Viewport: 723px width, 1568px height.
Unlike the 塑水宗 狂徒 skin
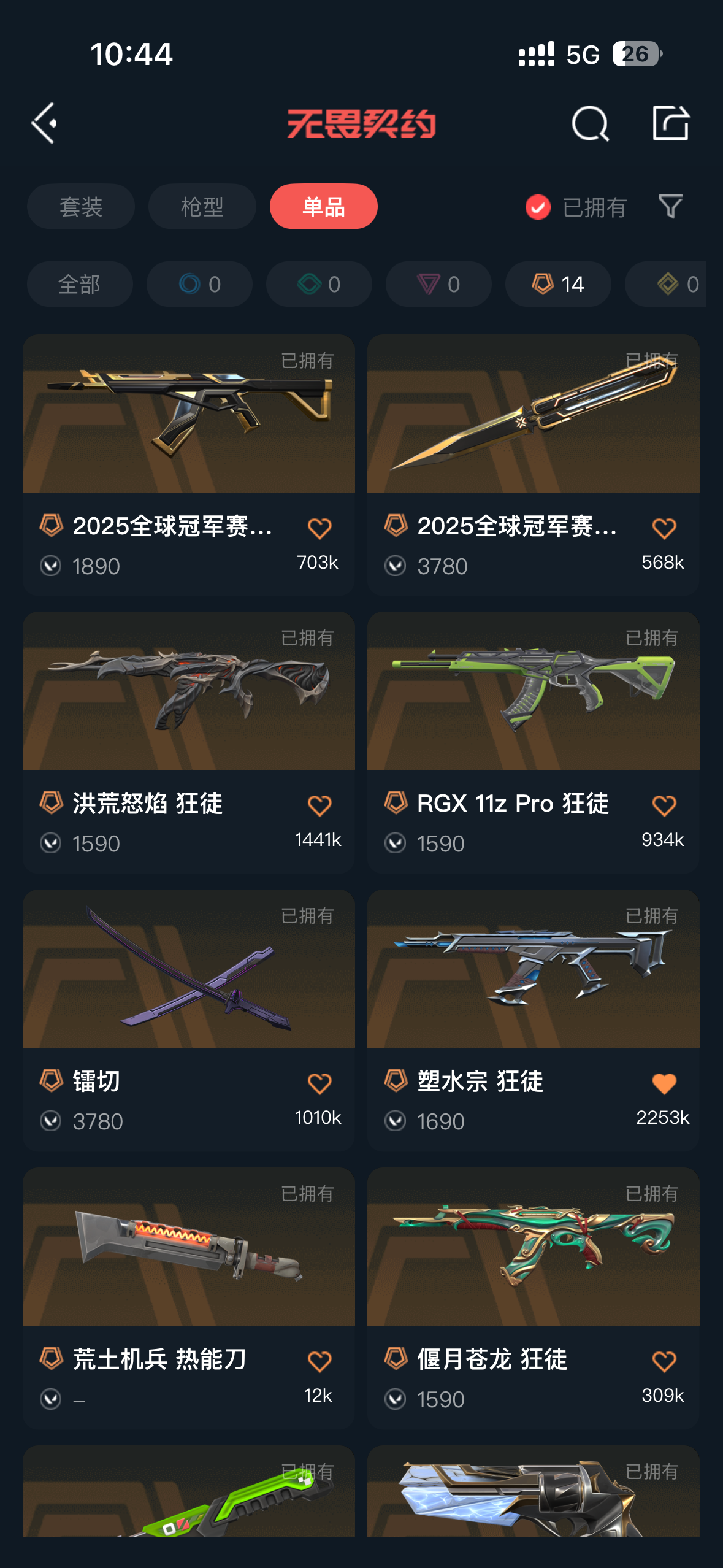664,1084
